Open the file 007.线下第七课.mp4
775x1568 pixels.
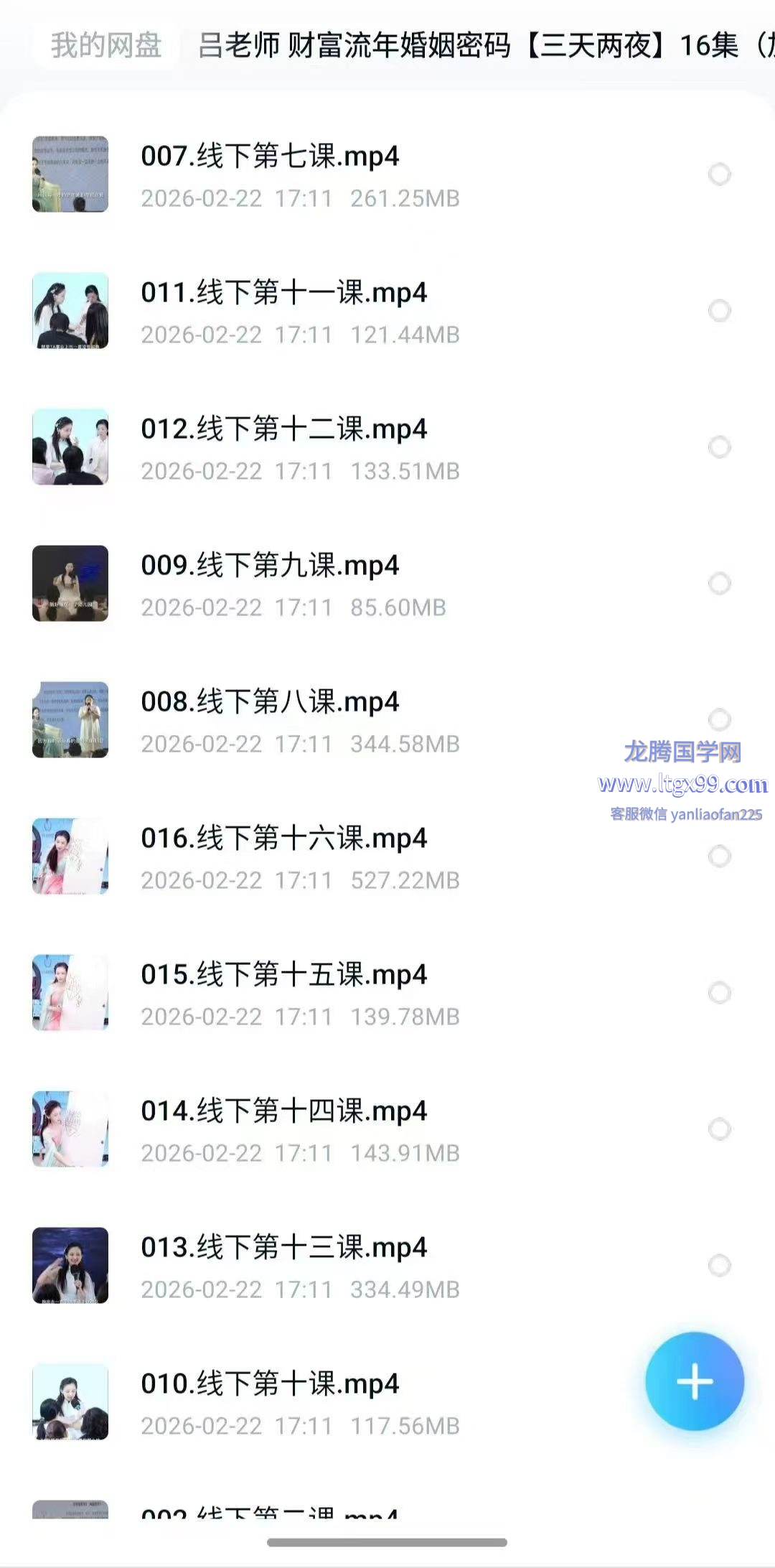click(x=270, y=157)
